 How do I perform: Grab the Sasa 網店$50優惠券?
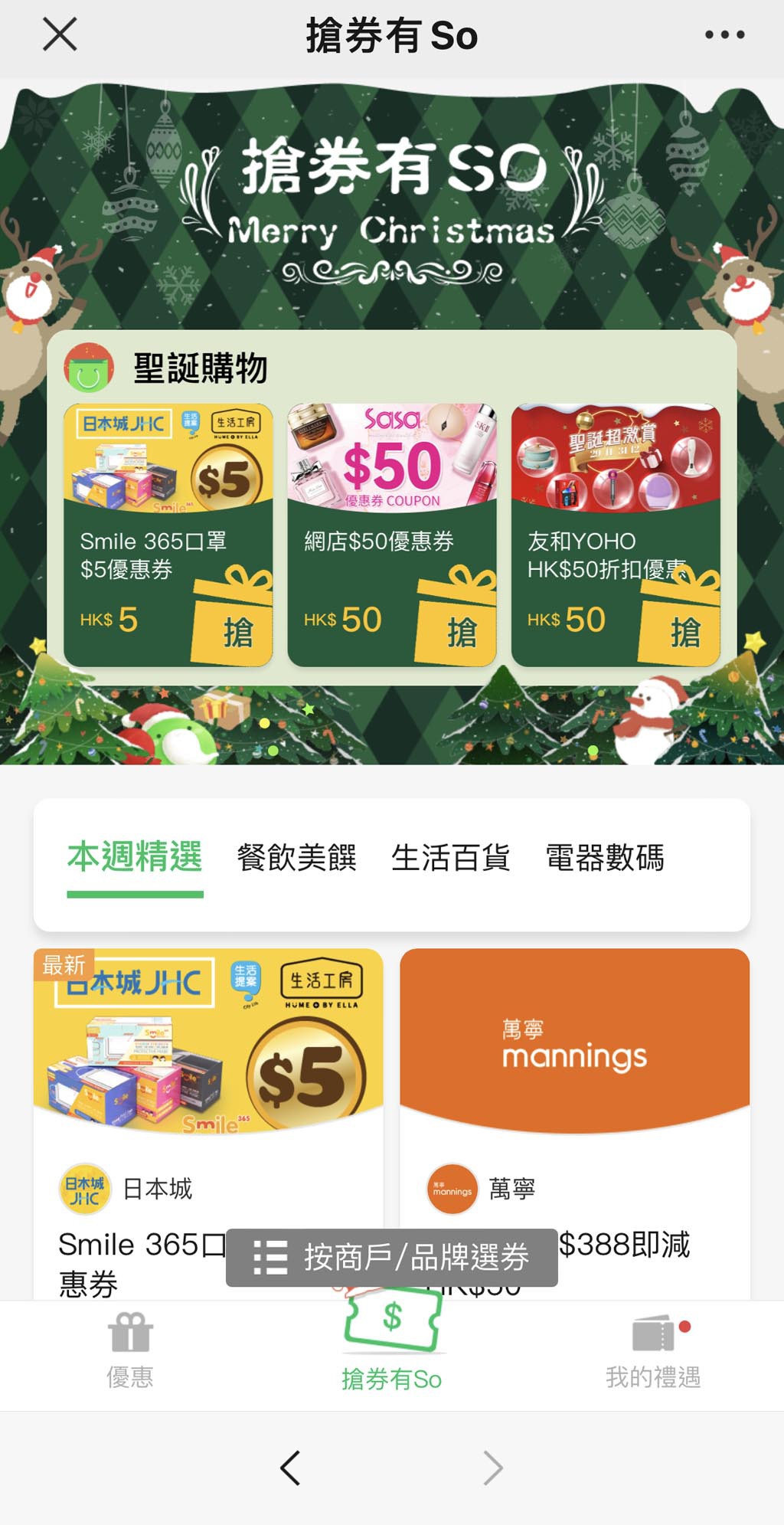[458, 630]
